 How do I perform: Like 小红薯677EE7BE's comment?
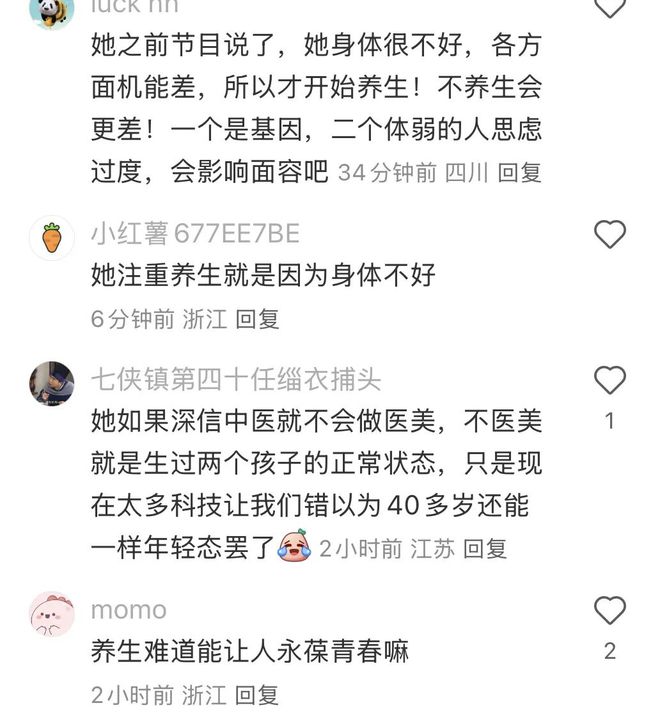(x=610, y=235)
